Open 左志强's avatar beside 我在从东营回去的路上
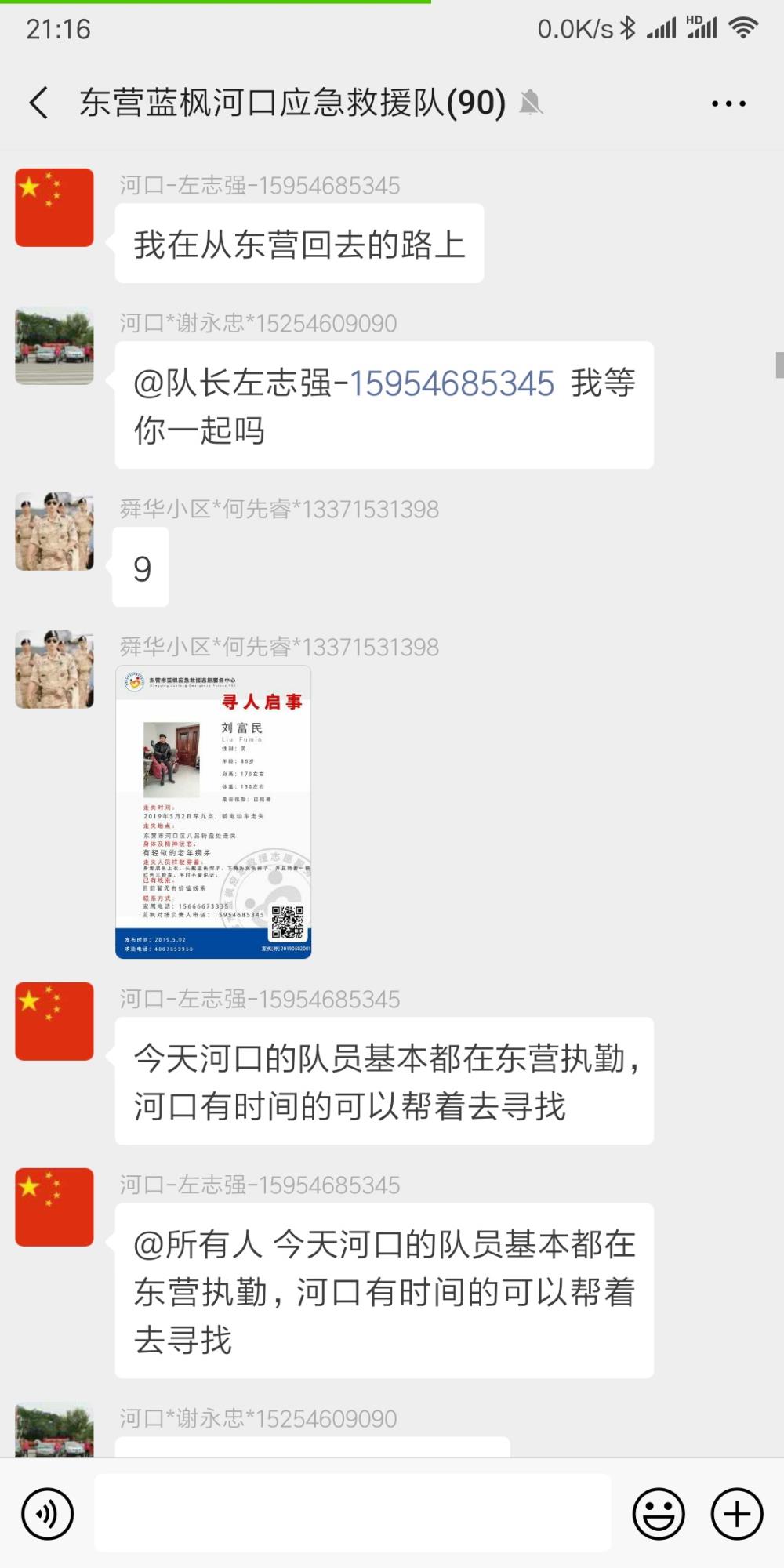 [54, 208]
